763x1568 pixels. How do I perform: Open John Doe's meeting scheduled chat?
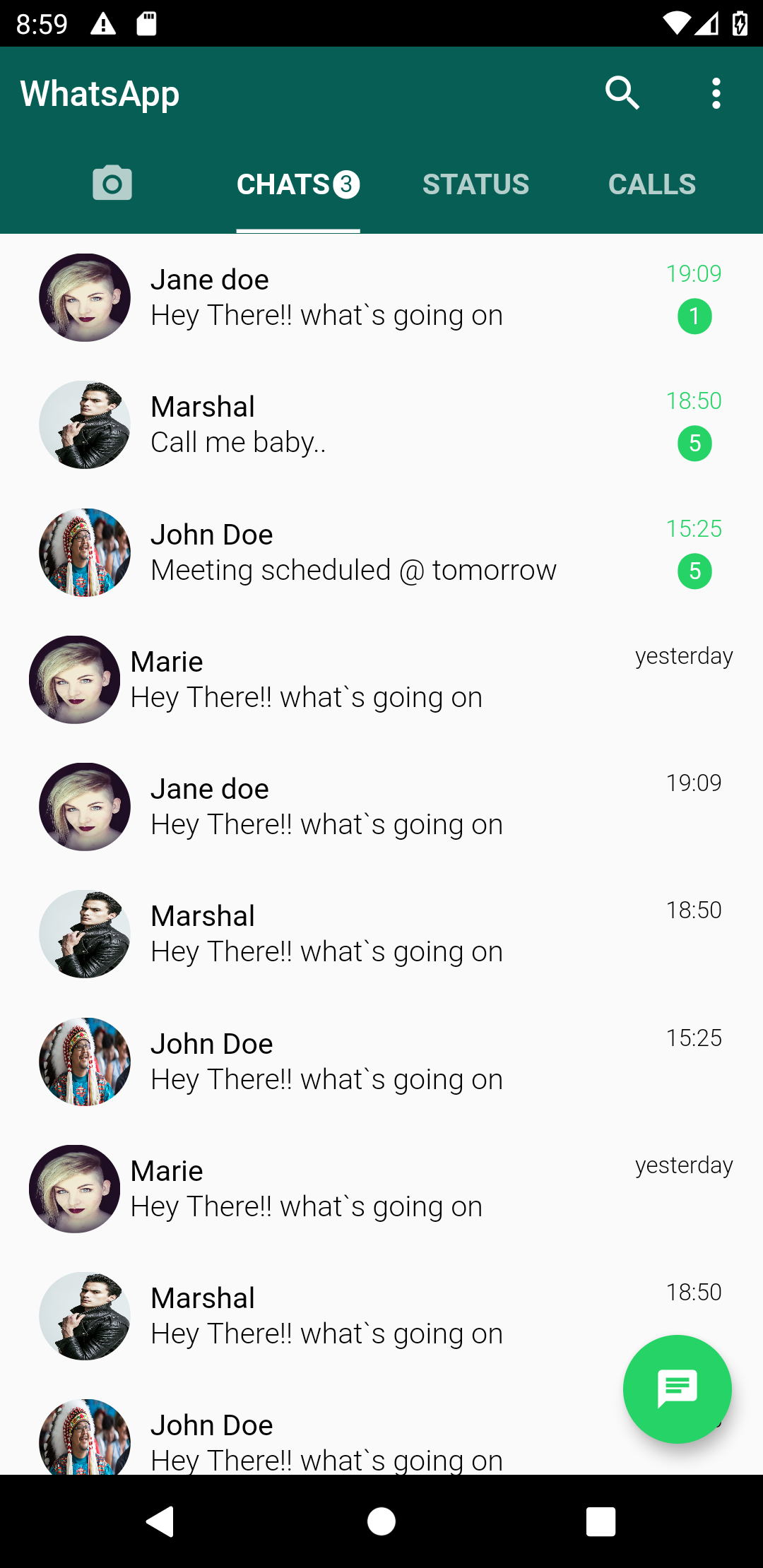point(381,552)
